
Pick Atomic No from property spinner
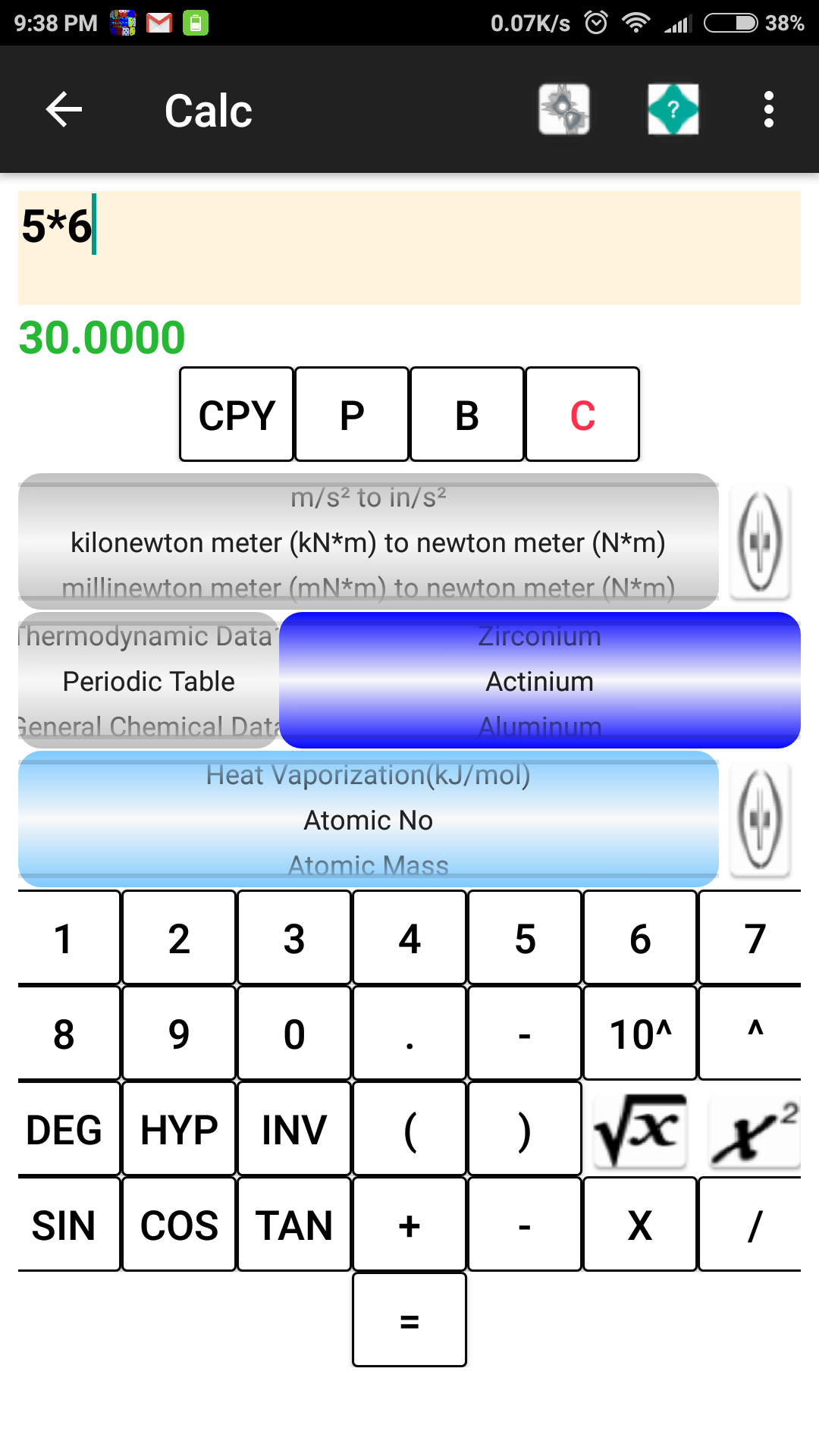369,821
